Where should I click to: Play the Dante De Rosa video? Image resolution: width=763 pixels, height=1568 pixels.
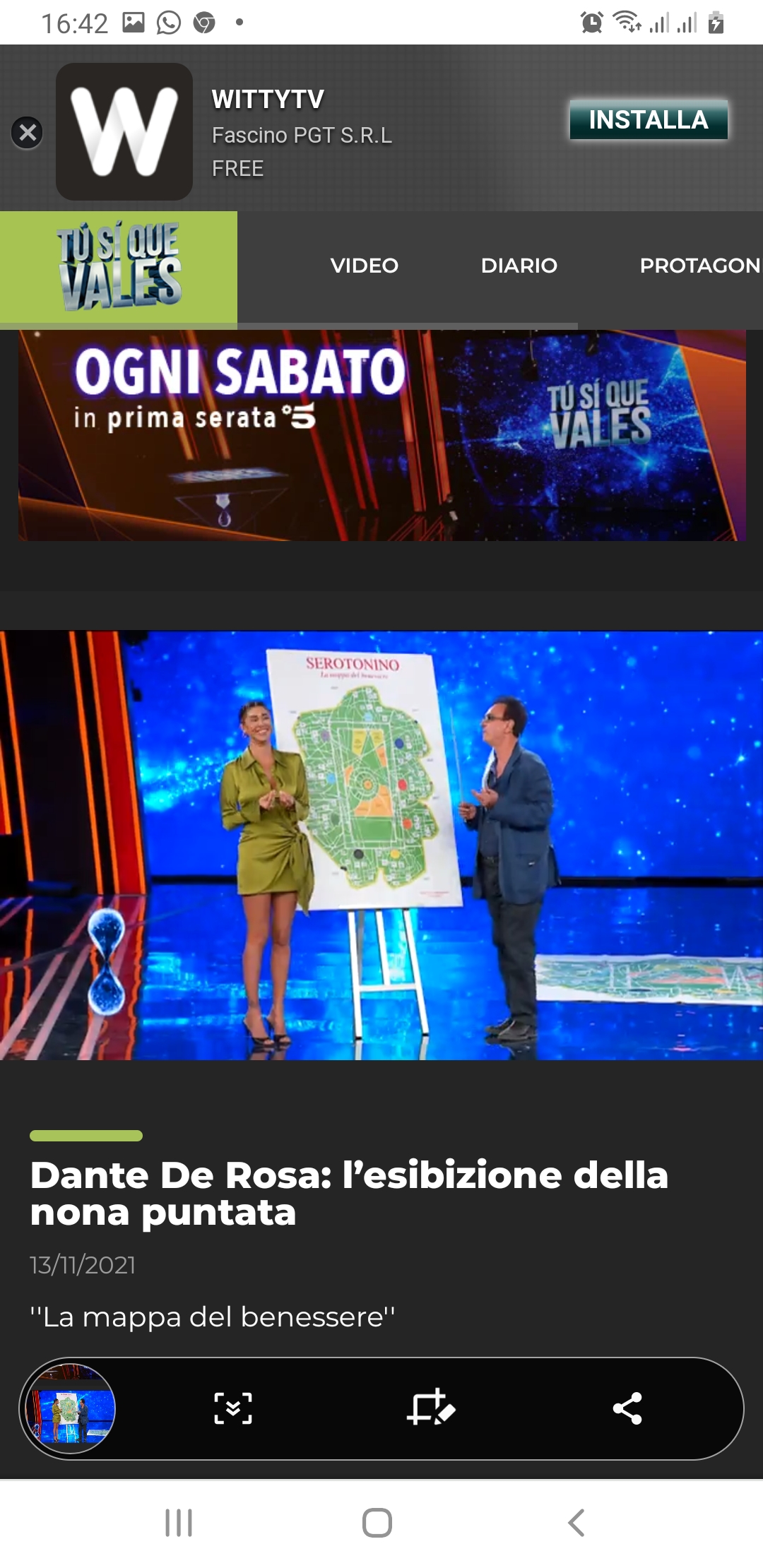pyautogui.click(x=381, y=845)
